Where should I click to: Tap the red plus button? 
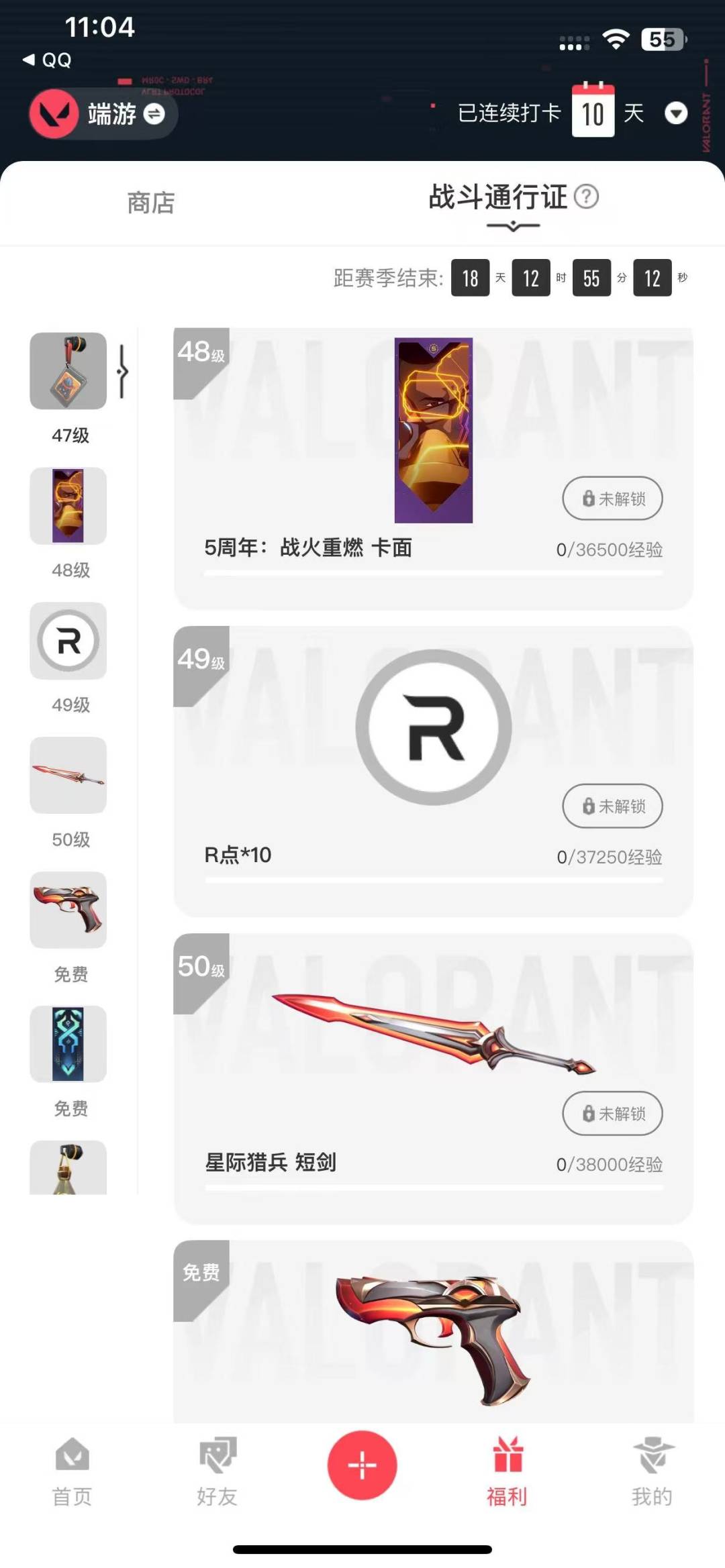point(362,1465)
